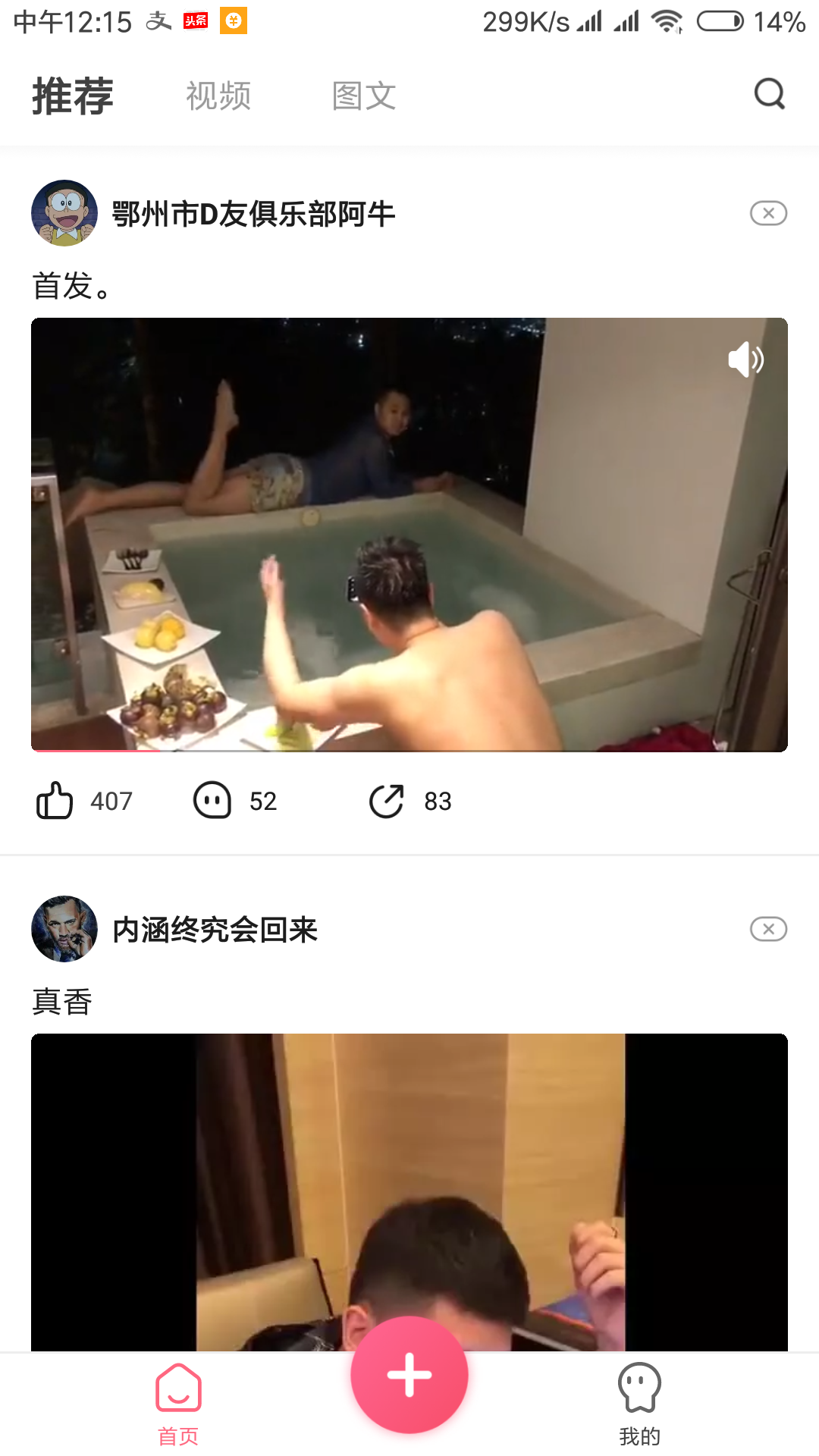Like the 首发 post with 407 likes
The image size is (819, 1456).
[x=55, y=801]
